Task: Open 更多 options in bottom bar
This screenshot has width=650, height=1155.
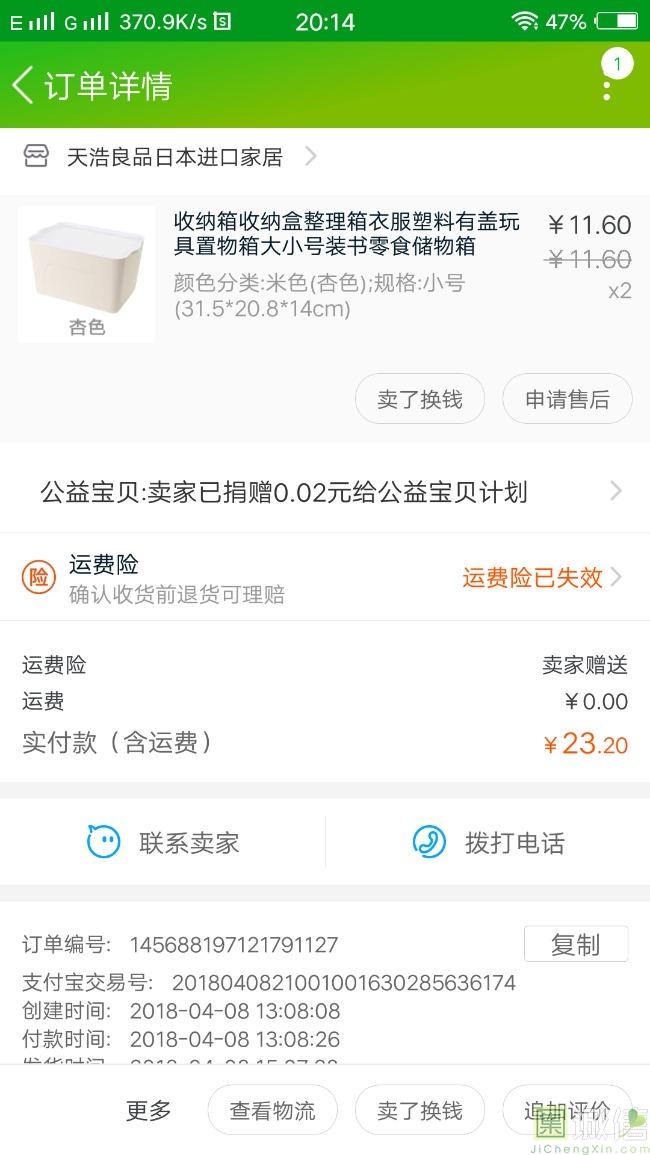Action: pyautogui.click(x=148, y=1110)
